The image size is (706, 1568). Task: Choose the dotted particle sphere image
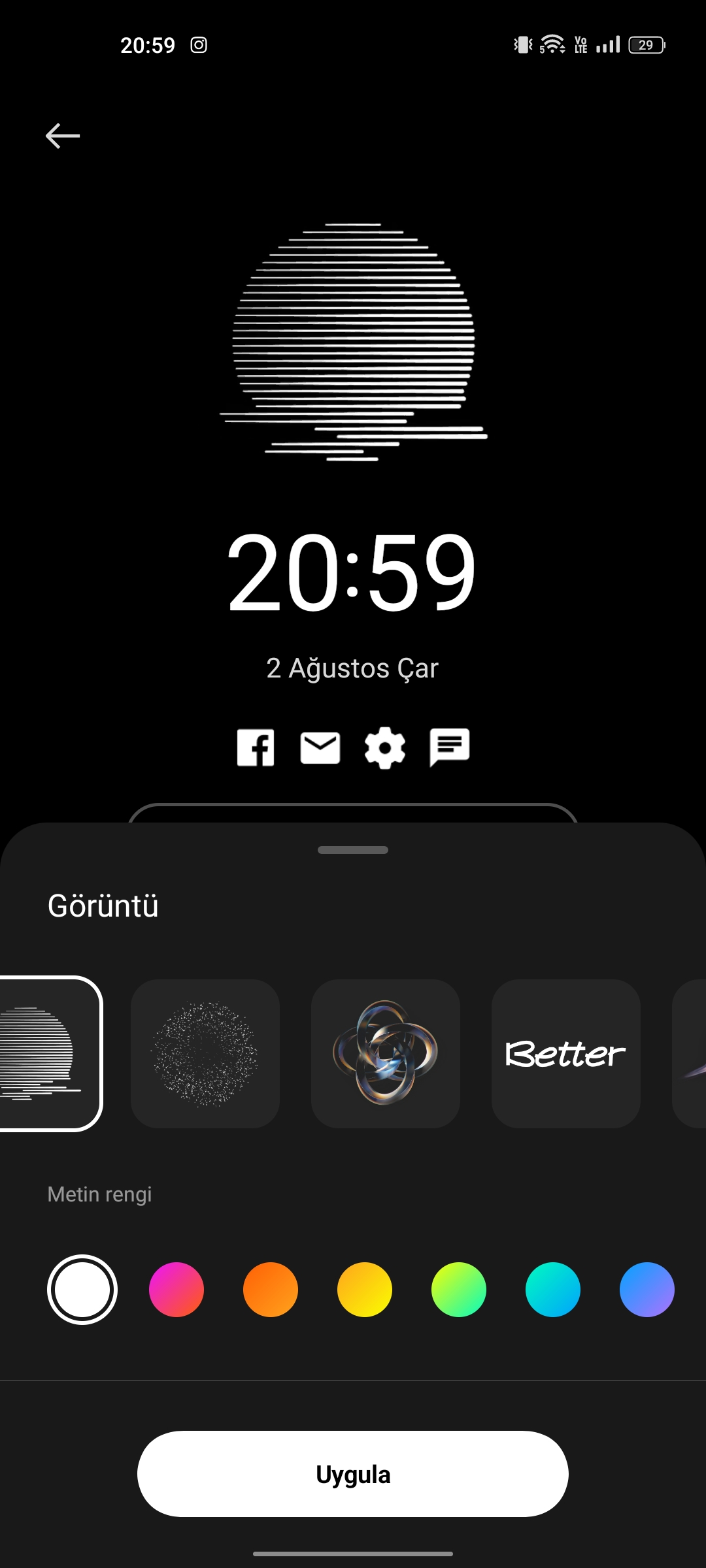click(x=205, y=1053)
